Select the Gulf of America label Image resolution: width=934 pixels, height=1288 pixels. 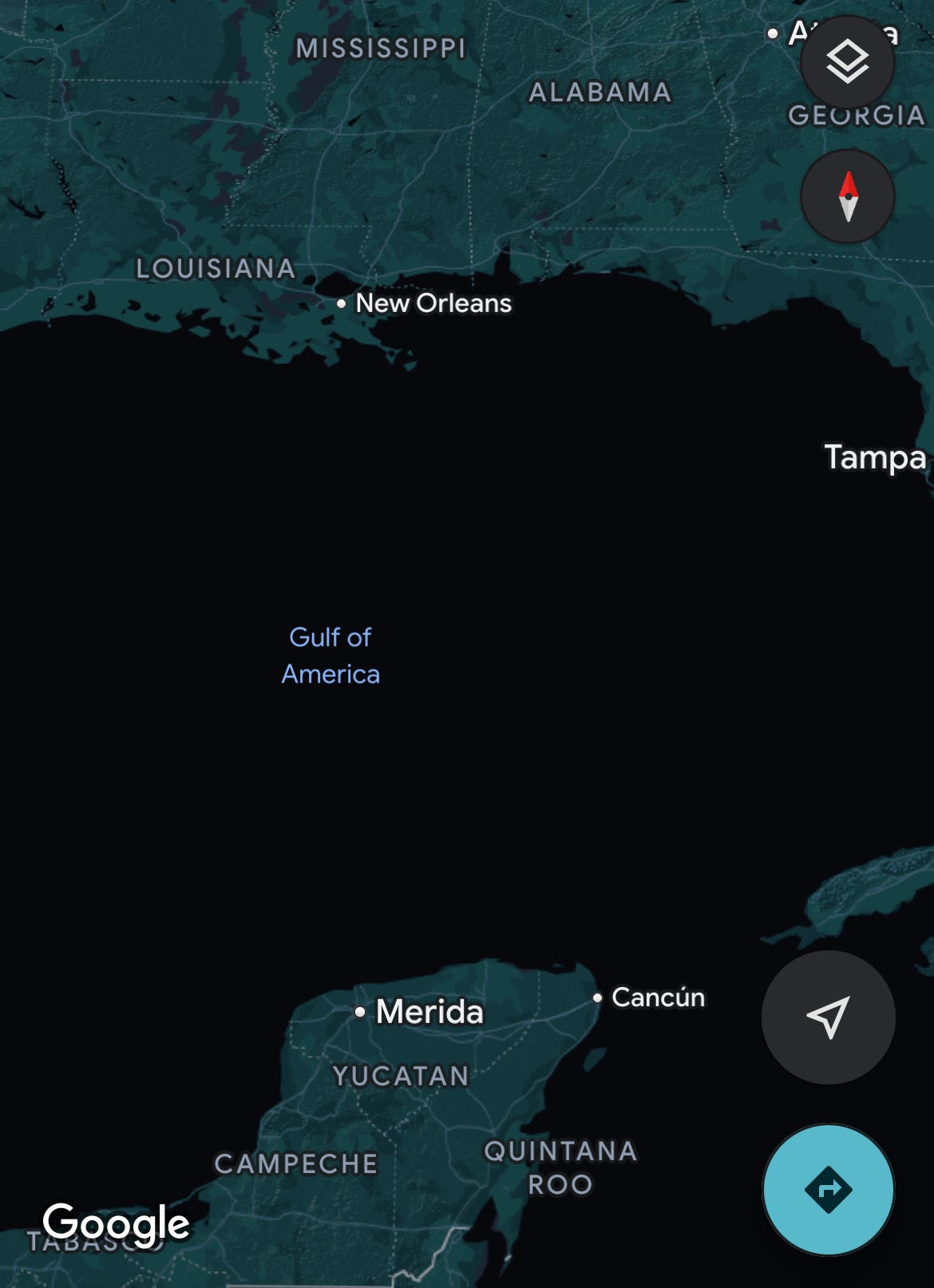[x=330, y=655]
